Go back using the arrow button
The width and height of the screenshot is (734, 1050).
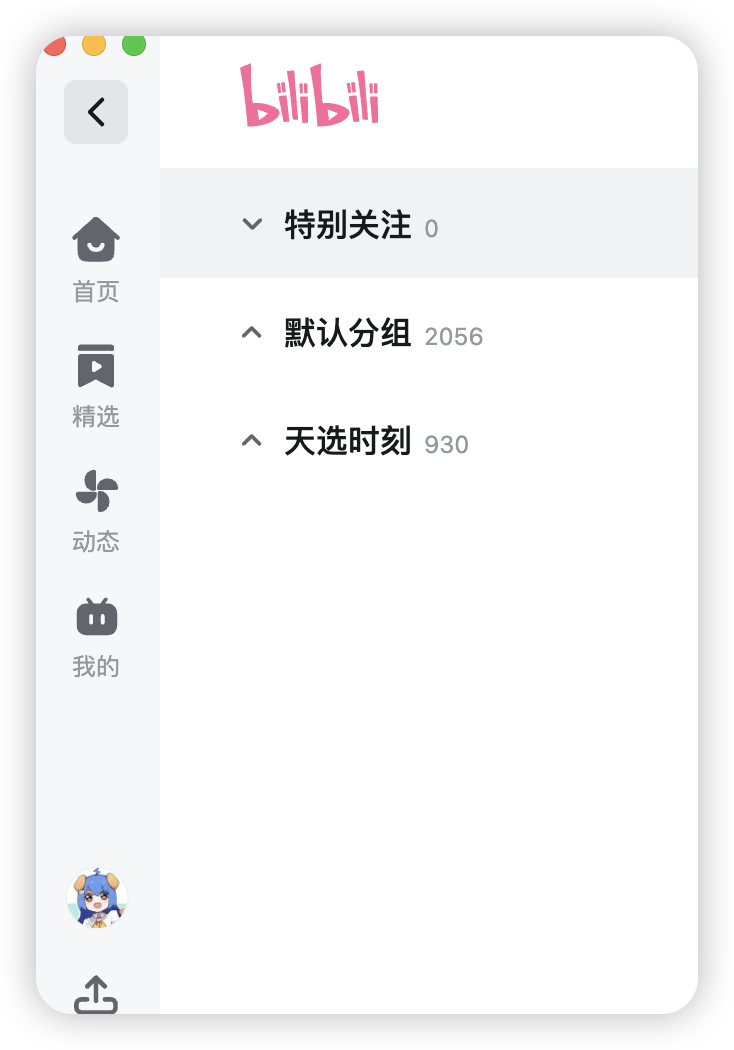pyautogui.click(x=96, y=112)
